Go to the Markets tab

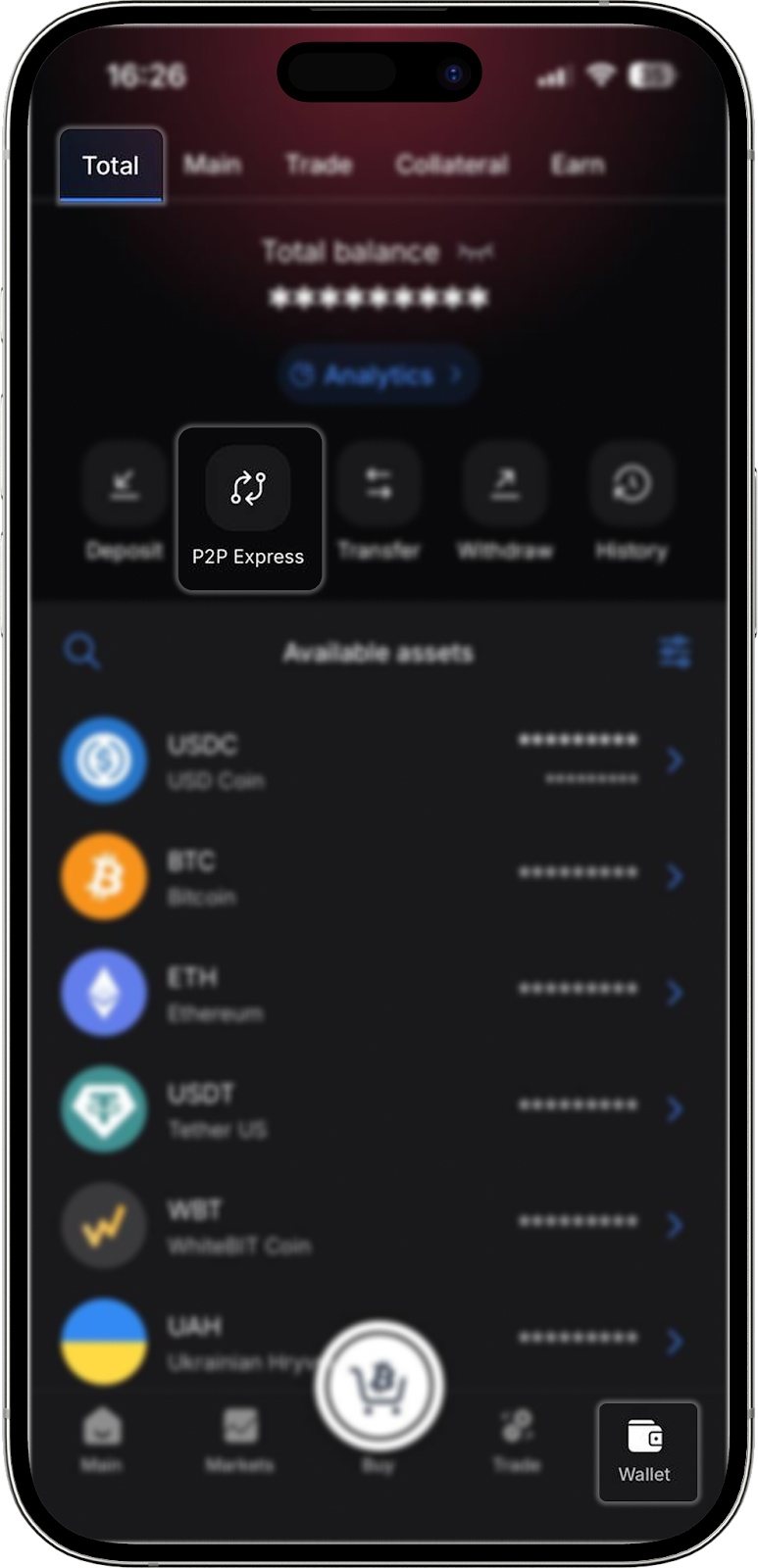click(240, 1440)
